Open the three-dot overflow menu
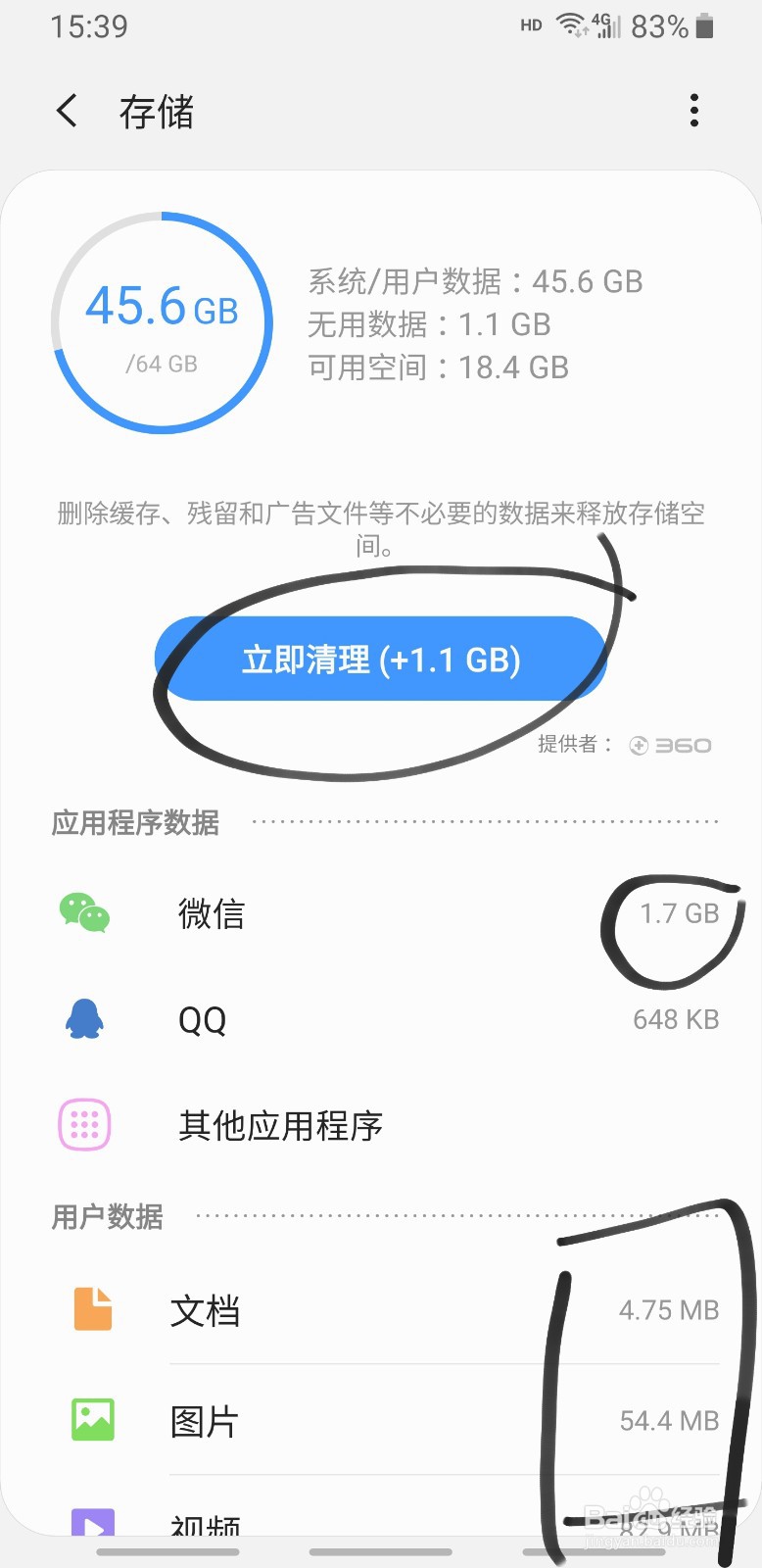Image resolution: width=762 pixels, height=1568 pixels. [693, 111]
